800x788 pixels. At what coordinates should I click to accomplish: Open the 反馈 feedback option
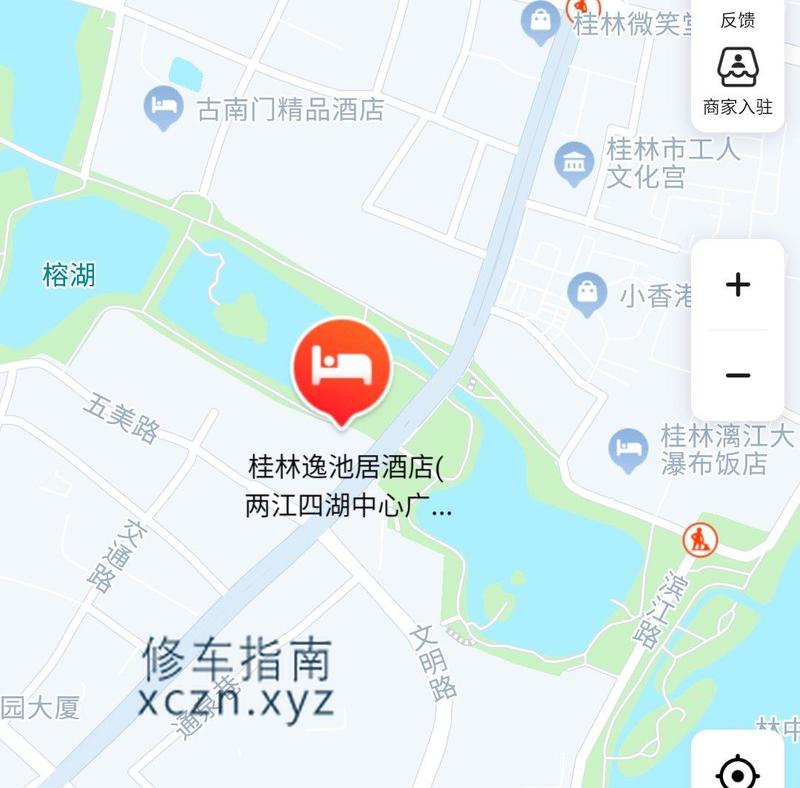click(738, 19)
